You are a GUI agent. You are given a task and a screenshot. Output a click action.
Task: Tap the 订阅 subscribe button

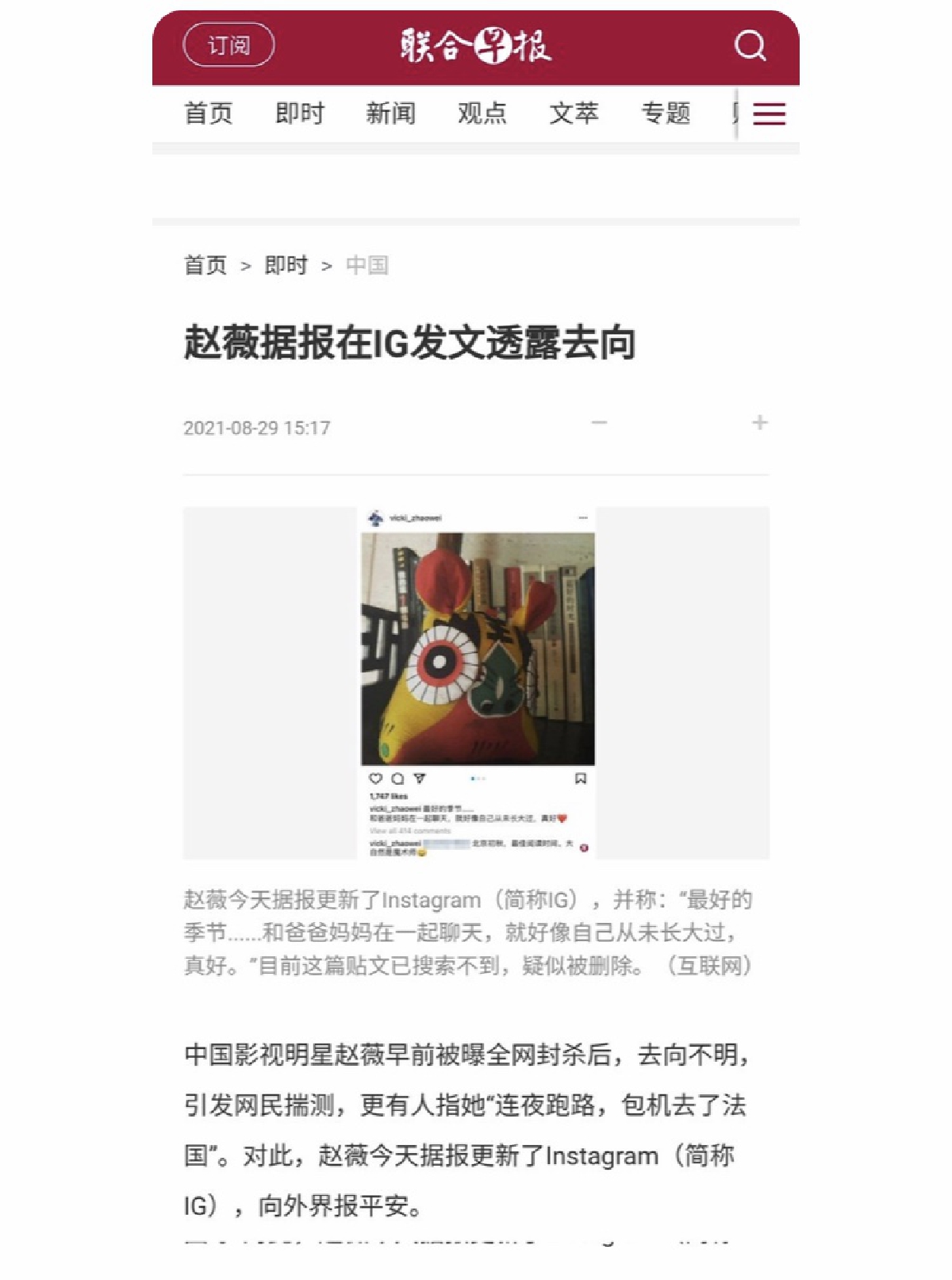[x=228, y=45]
